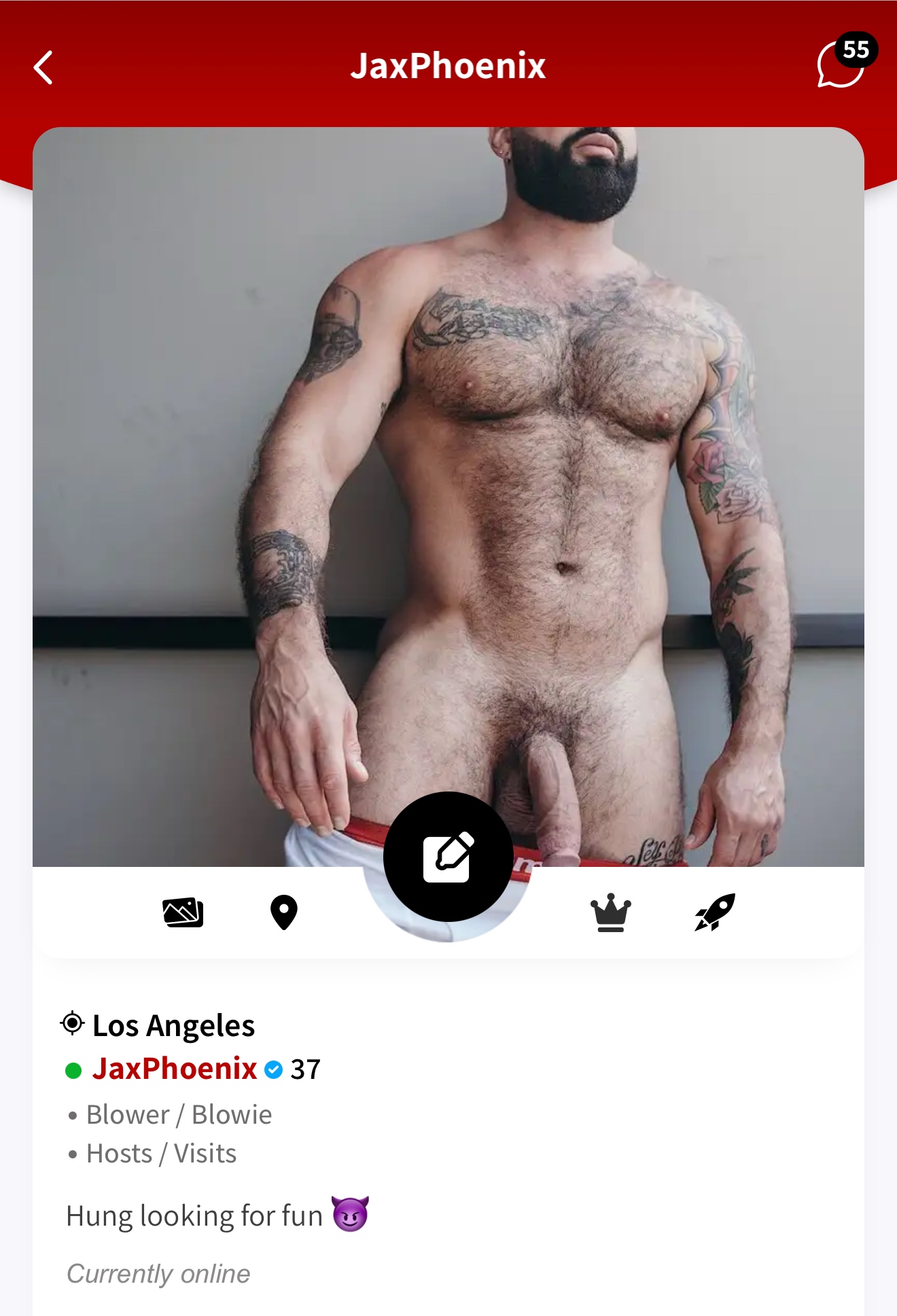
Task: Tap the rocket boost icon
Action: [x=715, y=912]
